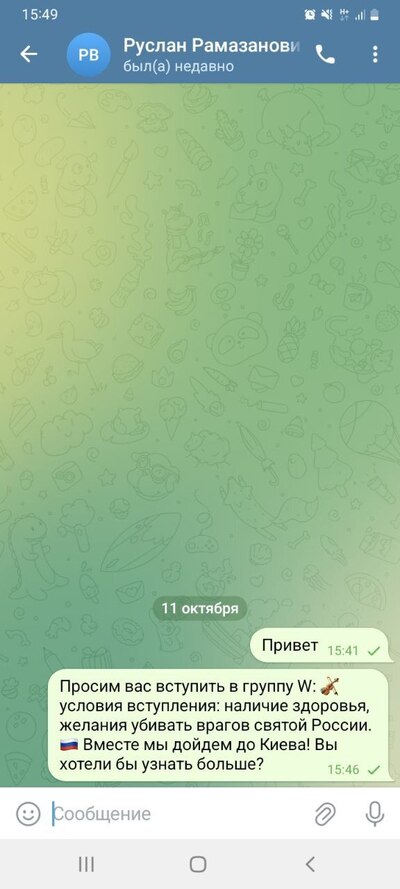Open recent apps from navigation bar

pyautogui.click(x=86, y=864)
